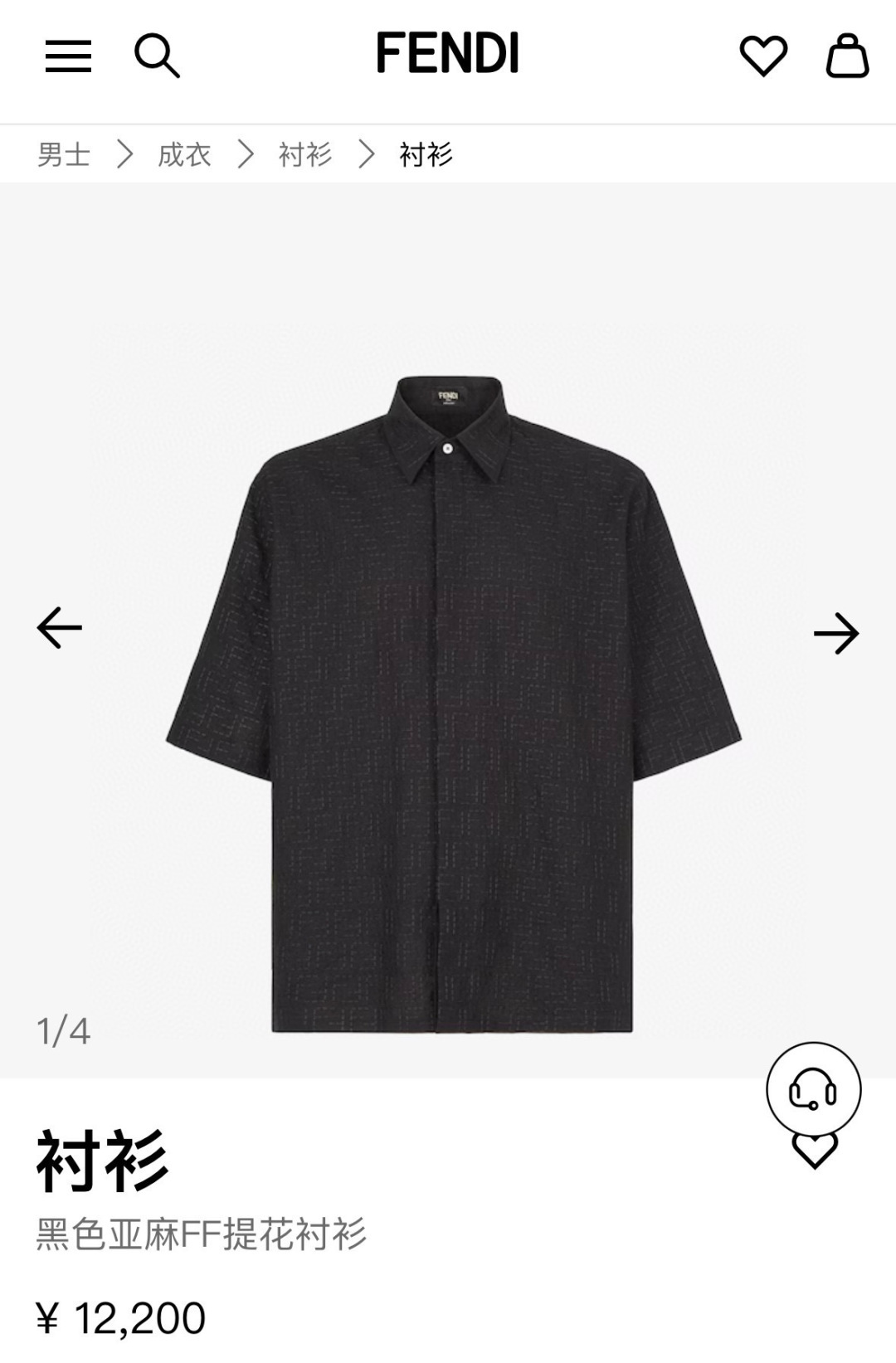
Task: Show the previous product photo
Action: (60, 627)
